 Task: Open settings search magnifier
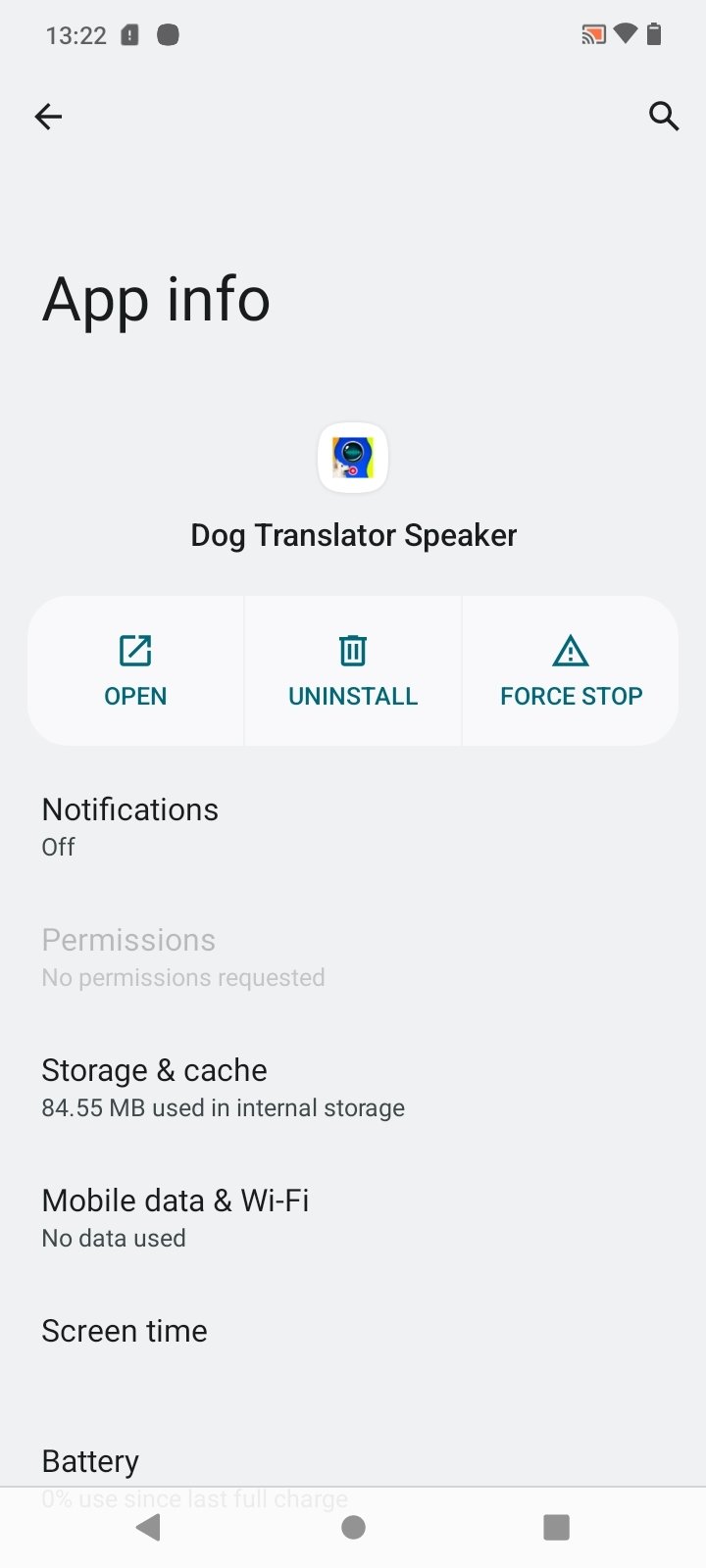[x=664, y=116]
